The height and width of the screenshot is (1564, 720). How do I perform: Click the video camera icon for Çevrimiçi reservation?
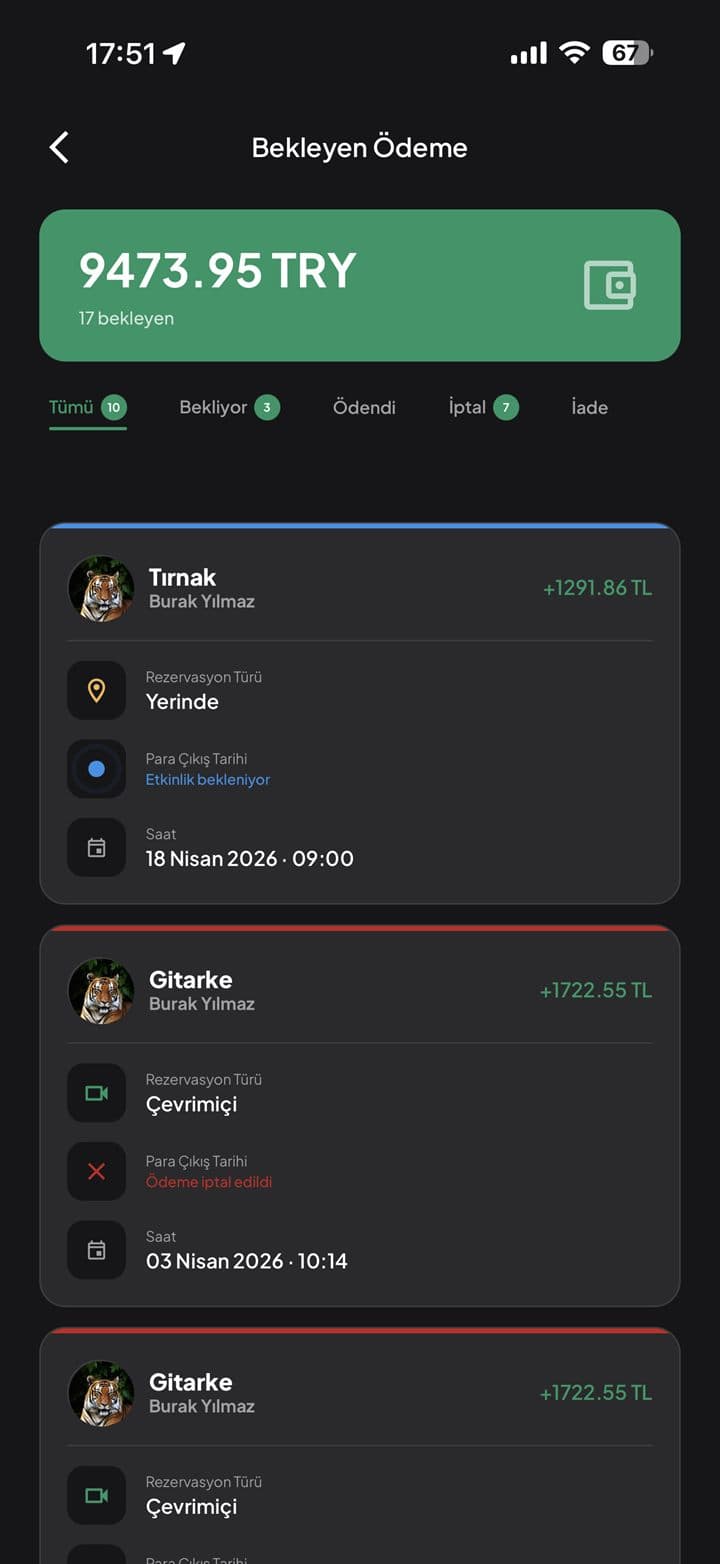[97, 1093]
